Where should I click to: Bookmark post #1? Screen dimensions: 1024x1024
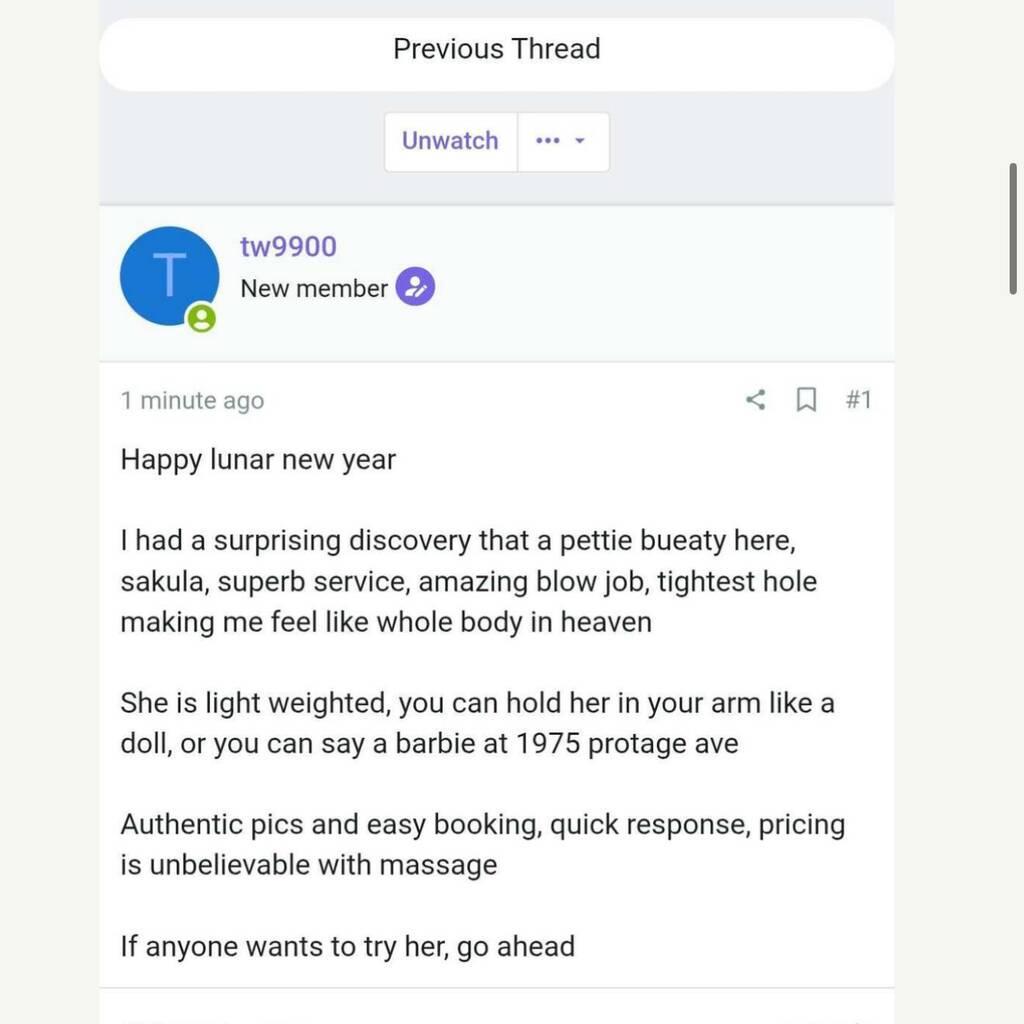point(806,400)
